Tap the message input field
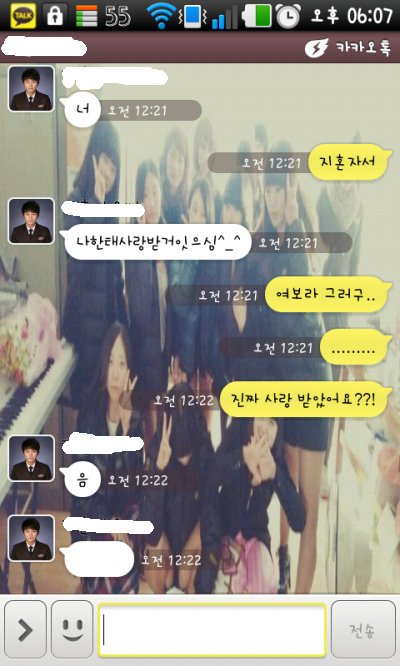400x666 pixels. pyautogui.click(x=212, y=630)
